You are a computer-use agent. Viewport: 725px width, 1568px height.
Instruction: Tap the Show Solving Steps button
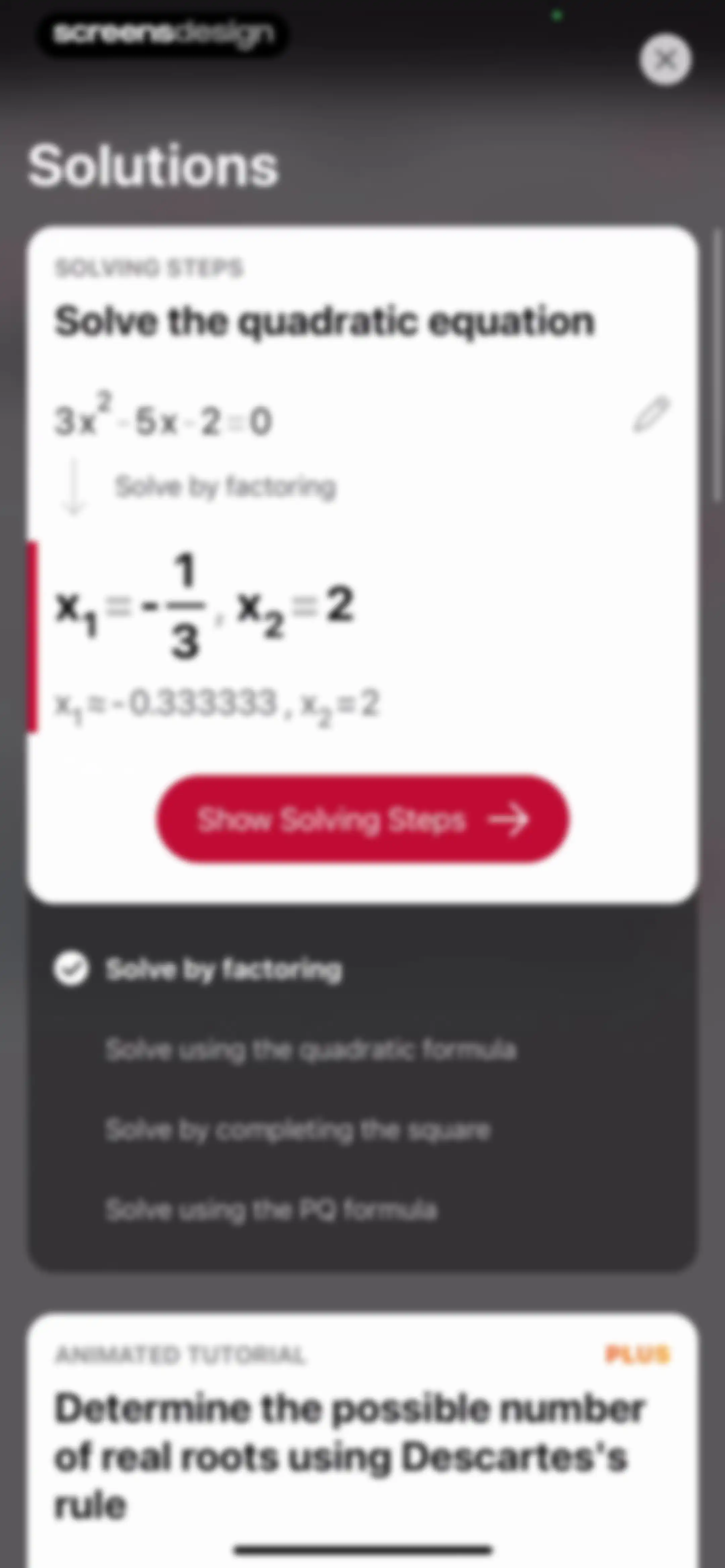[x=363, y=819]
